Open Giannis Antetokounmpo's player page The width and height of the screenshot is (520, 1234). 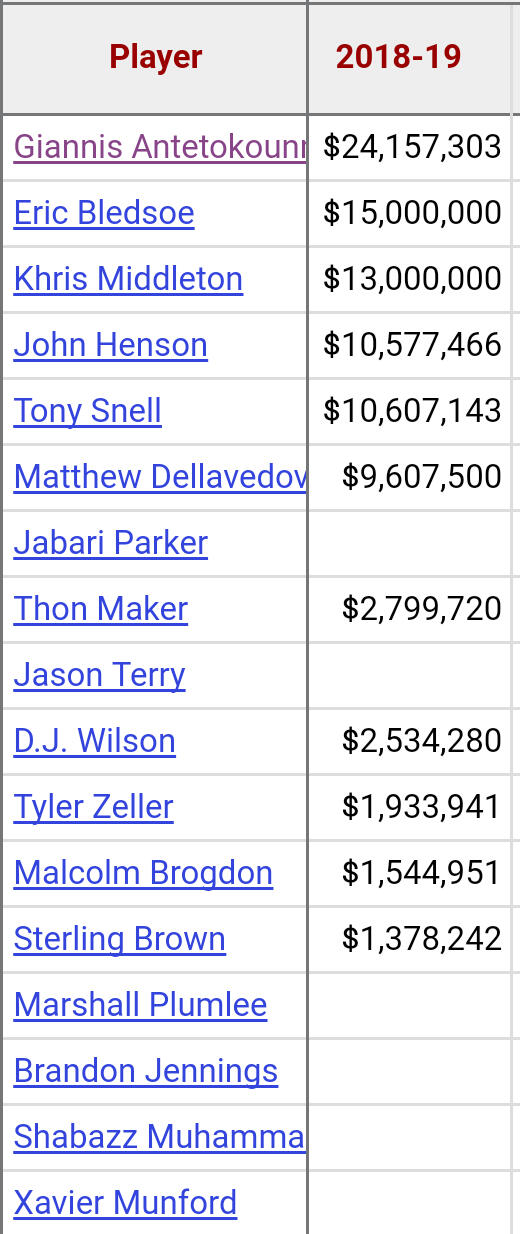[x=160, y=147]
